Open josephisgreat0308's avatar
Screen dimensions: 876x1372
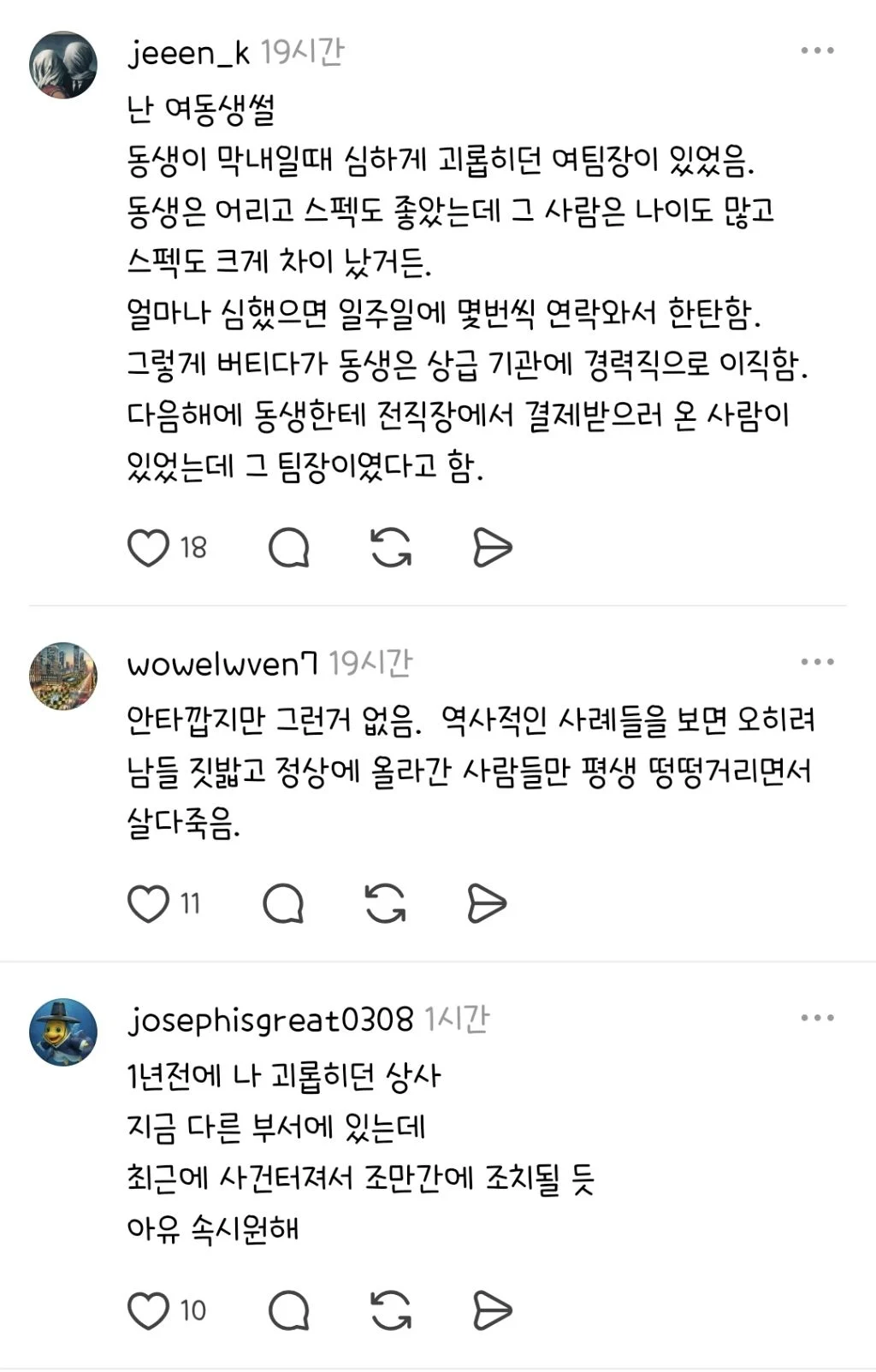click(63, 1032)
